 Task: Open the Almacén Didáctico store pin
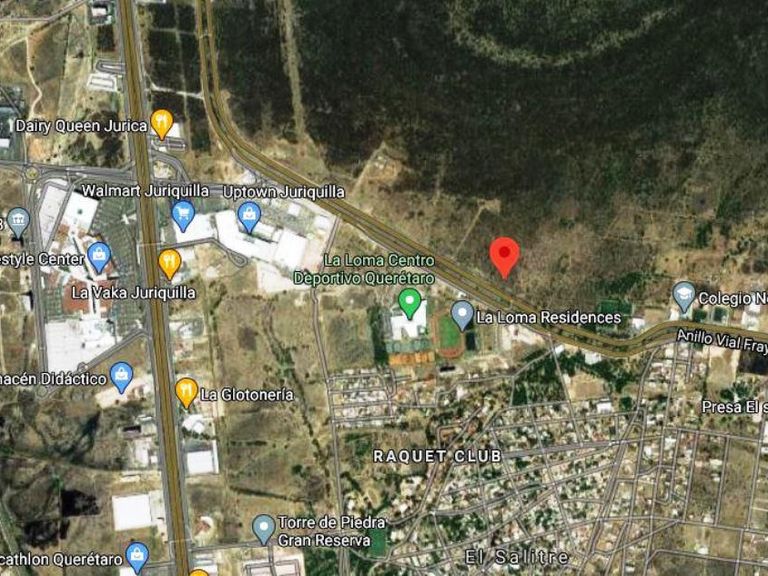[x=121, y=377]
